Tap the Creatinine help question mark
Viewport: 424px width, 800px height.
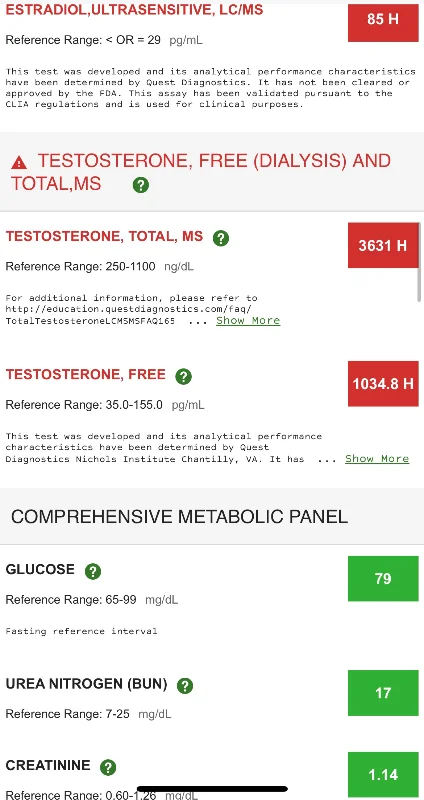point(108,767)
